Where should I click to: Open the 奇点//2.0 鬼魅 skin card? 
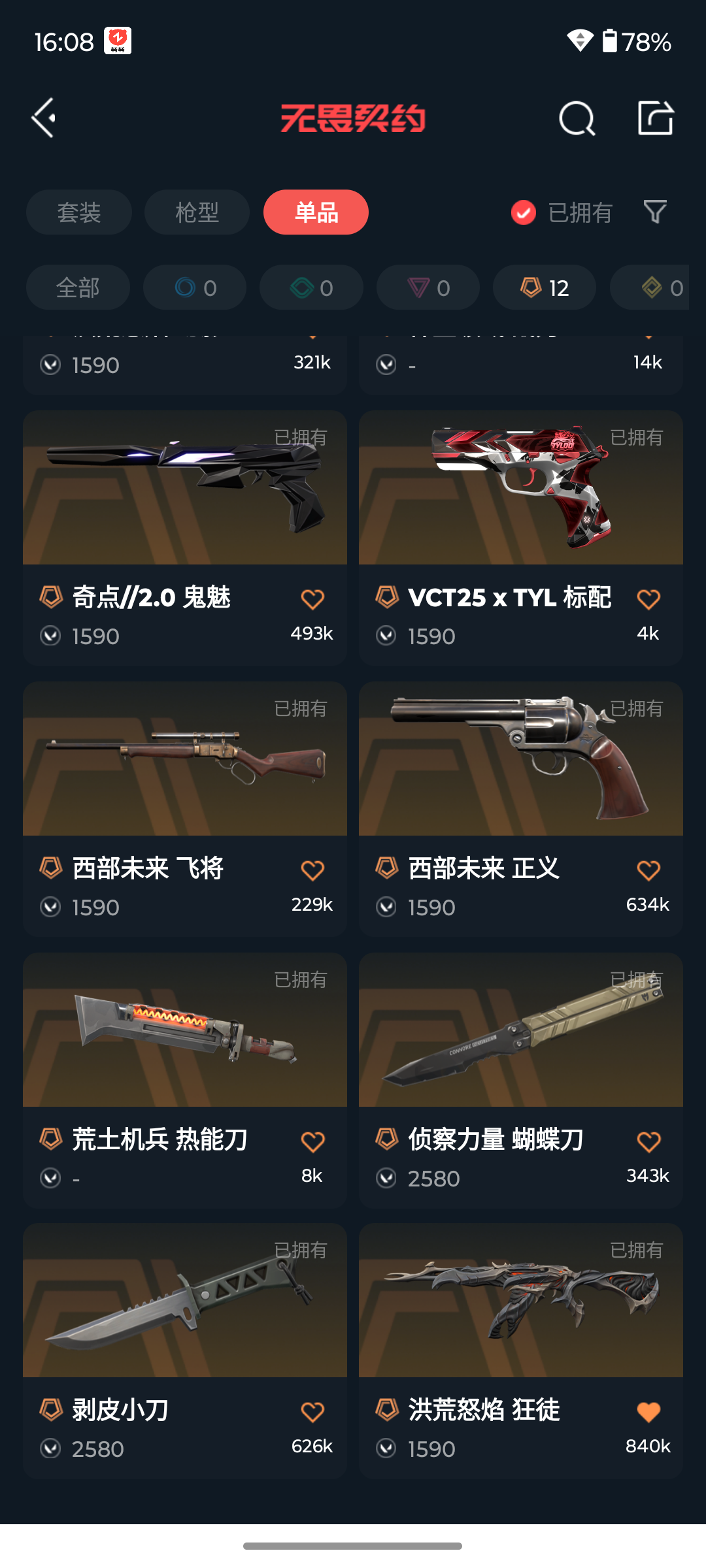click(185, 538)
